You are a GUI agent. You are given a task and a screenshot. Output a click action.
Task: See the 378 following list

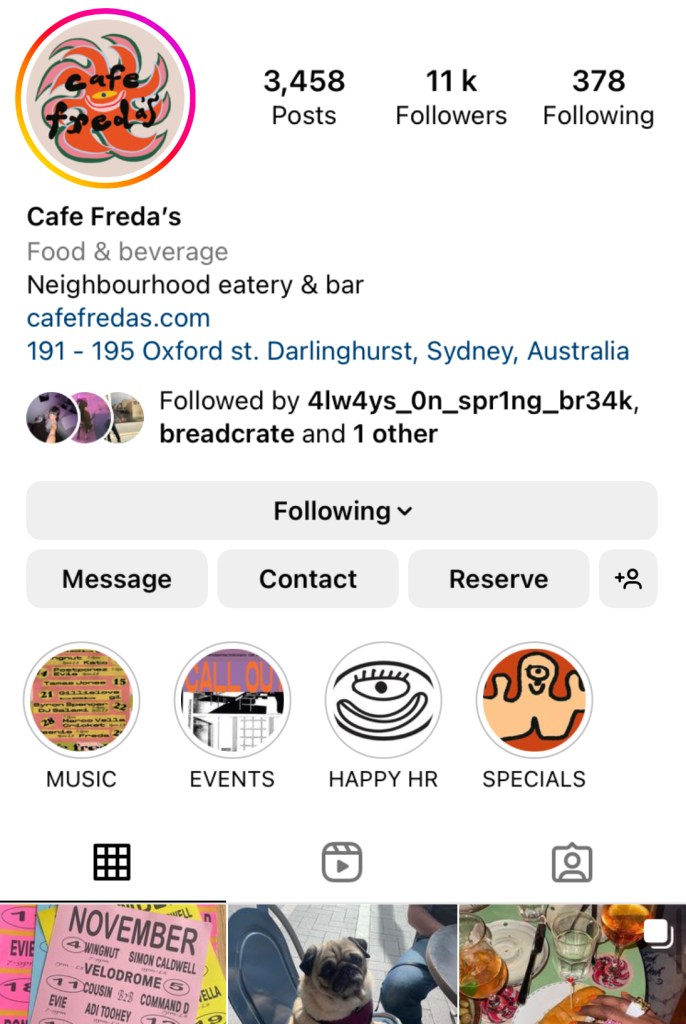pos(598,97)
